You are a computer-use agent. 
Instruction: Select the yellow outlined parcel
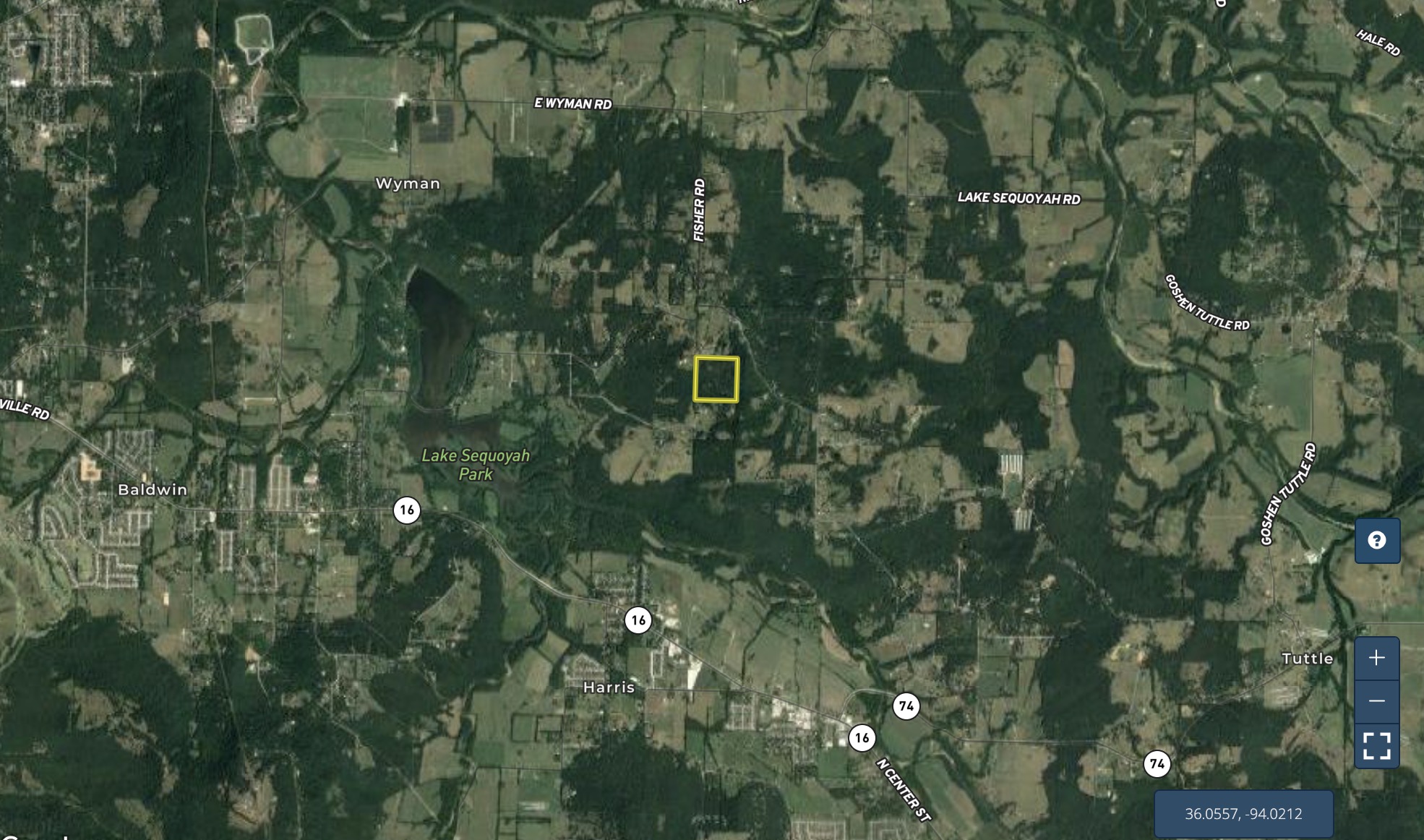(x=716, y=379)
